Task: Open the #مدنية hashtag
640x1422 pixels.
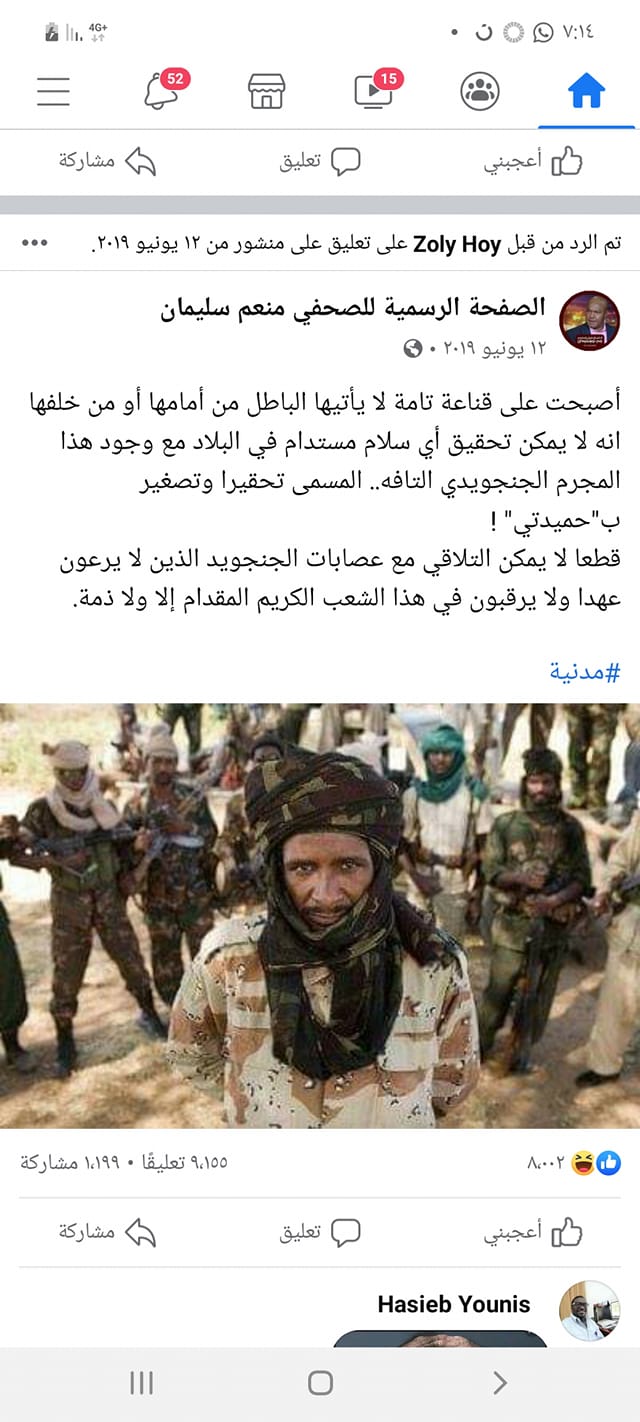Action: 585,672
